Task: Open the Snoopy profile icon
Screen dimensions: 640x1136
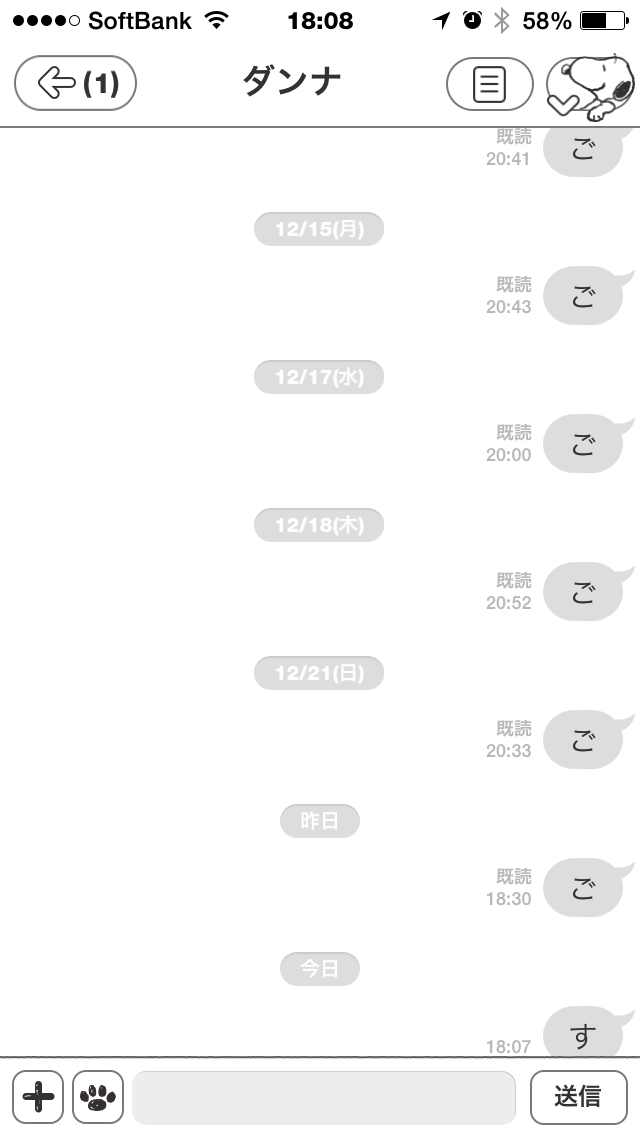Action: [x=591, y=83]
